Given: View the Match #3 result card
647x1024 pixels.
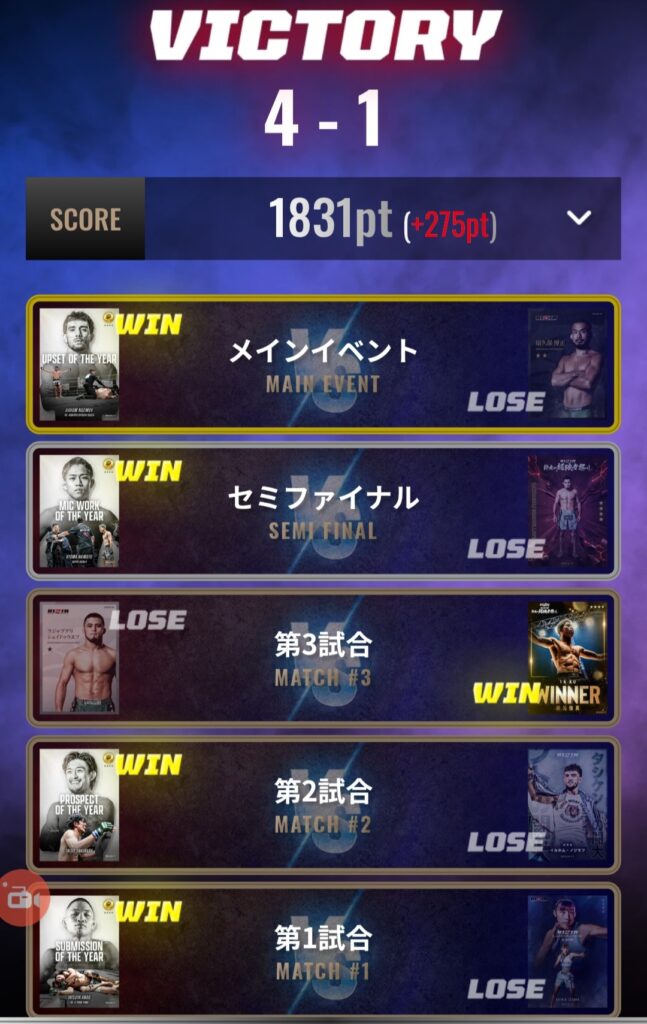Looking at the screenshot, I should [323, 658].
